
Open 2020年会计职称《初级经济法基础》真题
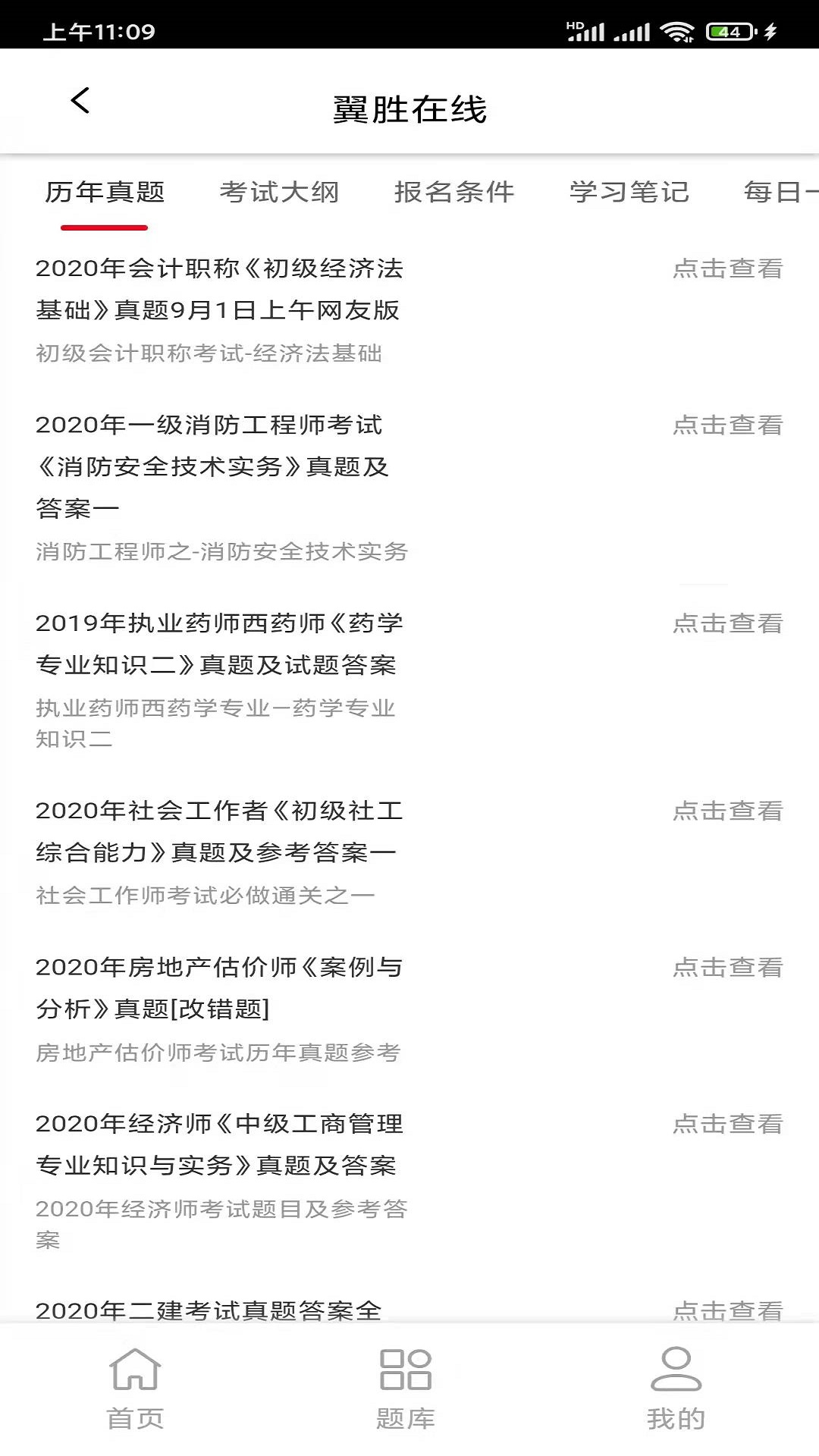219,289
